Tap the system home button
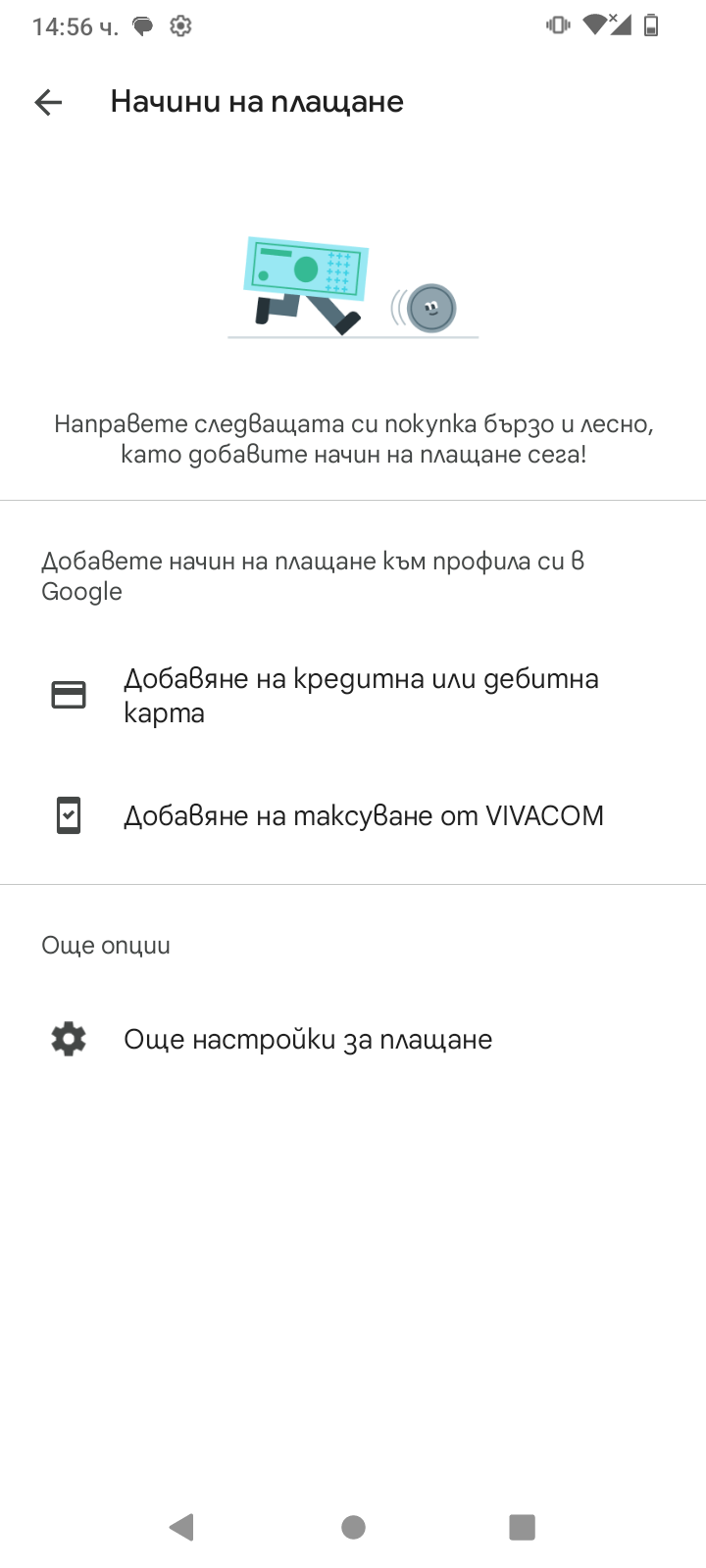Screen dimensions: 706x1568 [x=353, y=1527]
